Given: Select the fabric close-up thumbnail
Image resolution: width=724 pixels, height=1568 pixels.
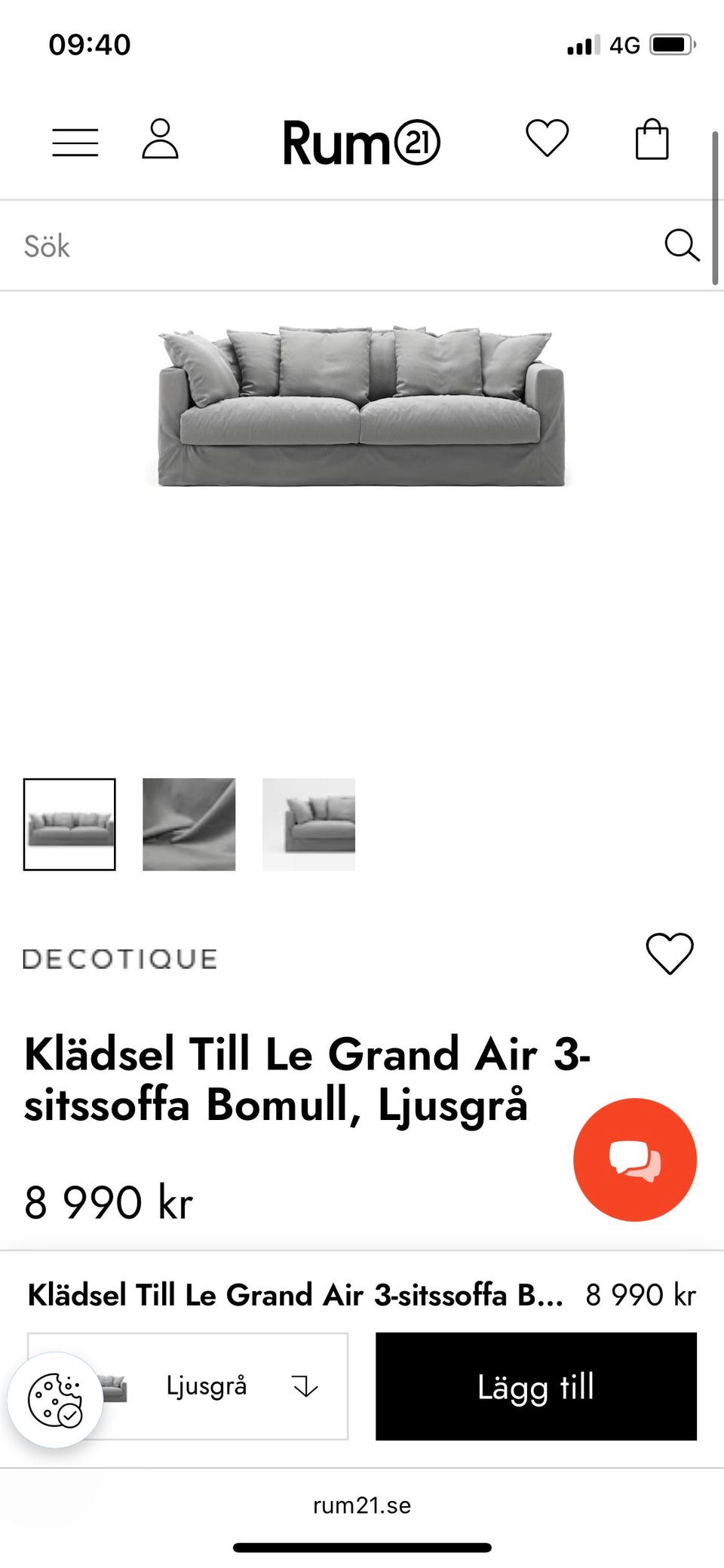Looking at the screenshot, I should click(x=188, y=824).
